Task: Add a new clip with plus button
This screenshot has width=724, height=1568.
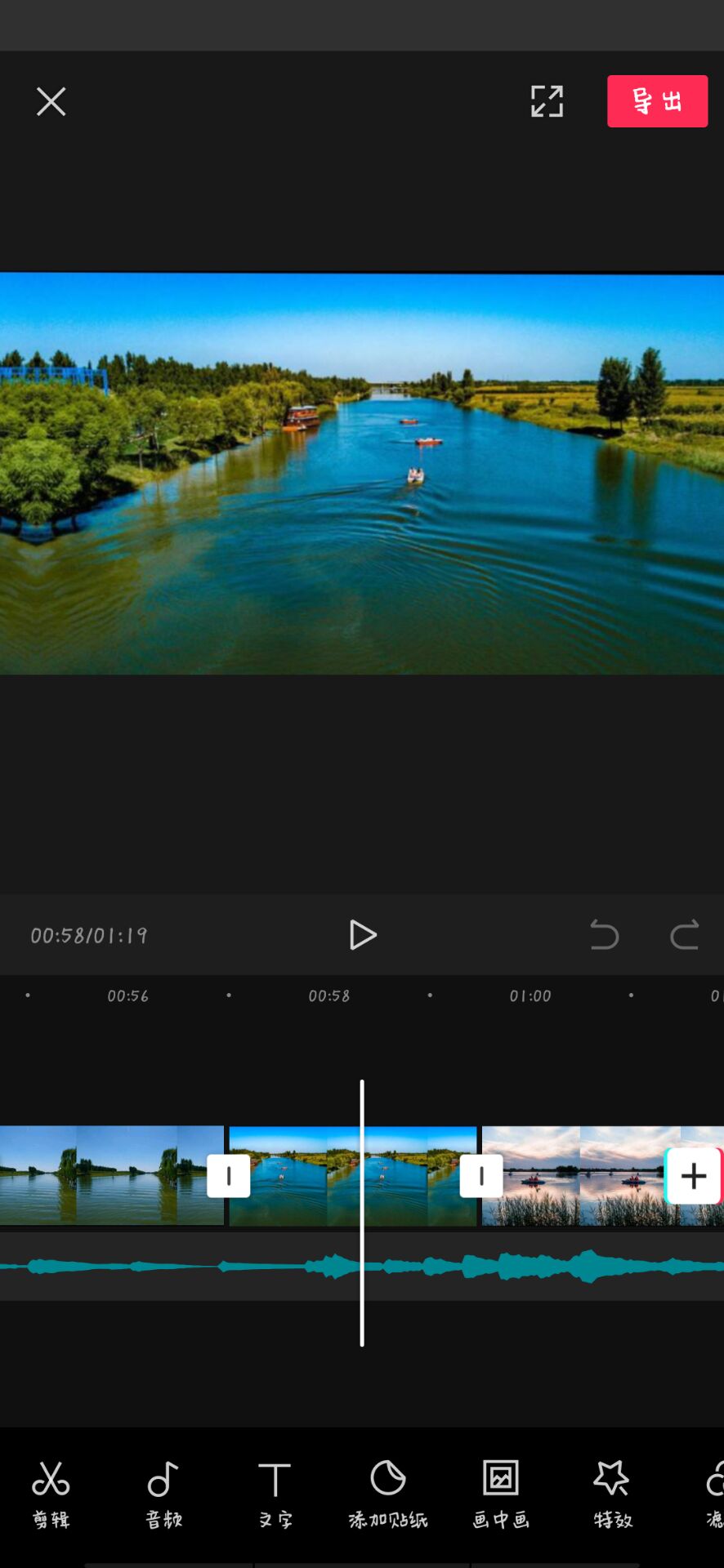Action: pyautogui.click(x=693, y=1176)
